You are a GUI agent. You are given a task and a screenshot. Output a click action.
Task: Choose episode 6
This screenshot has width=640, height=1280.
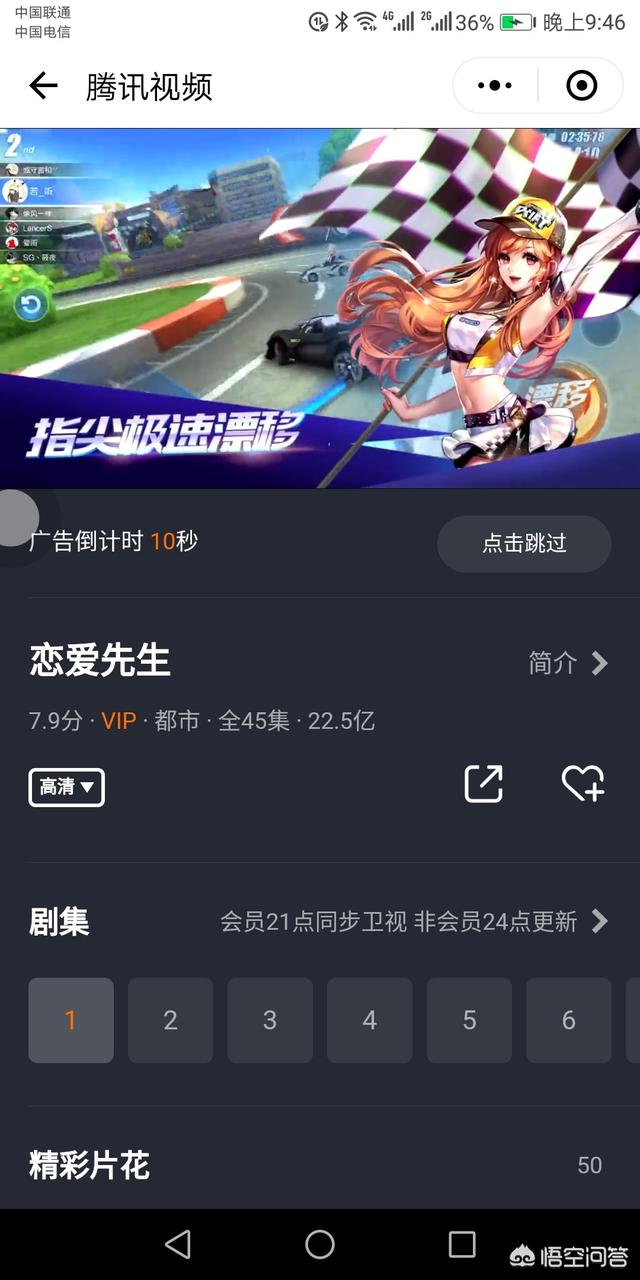coord(568,1020)
